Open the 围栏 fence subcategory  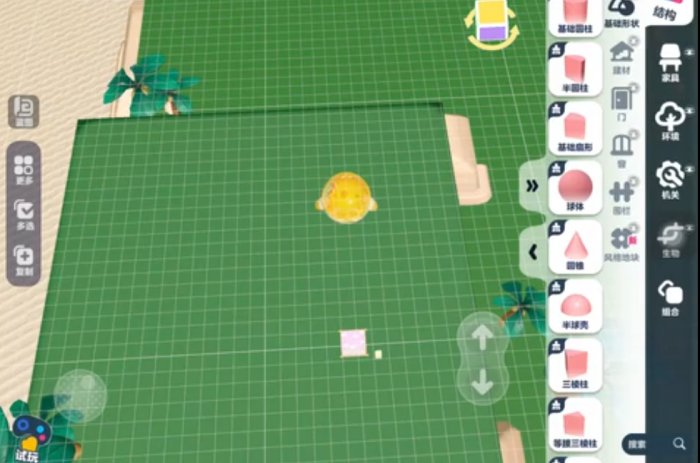[622, 194]
